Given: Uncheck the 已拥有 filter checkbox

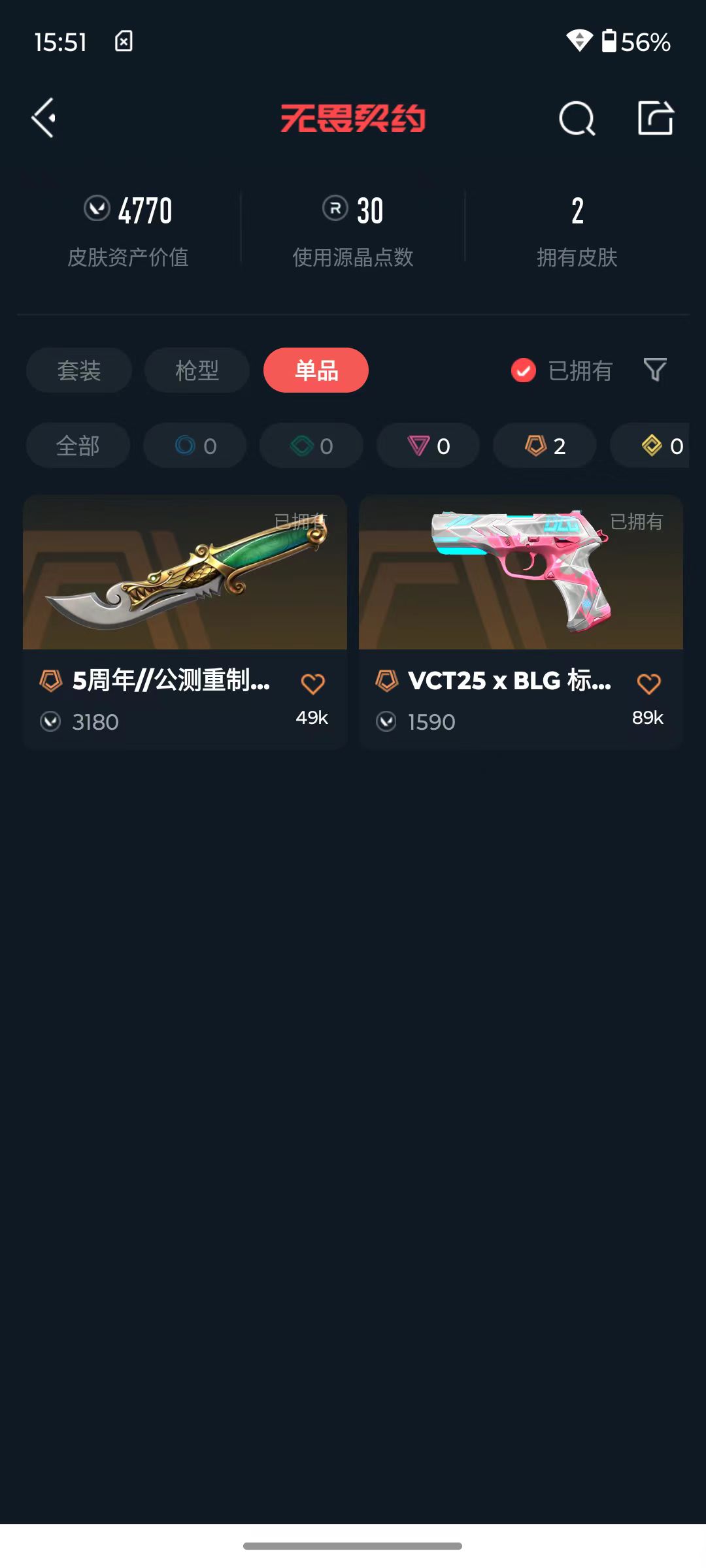Looking at the screenshot, I should pos(524,370).
